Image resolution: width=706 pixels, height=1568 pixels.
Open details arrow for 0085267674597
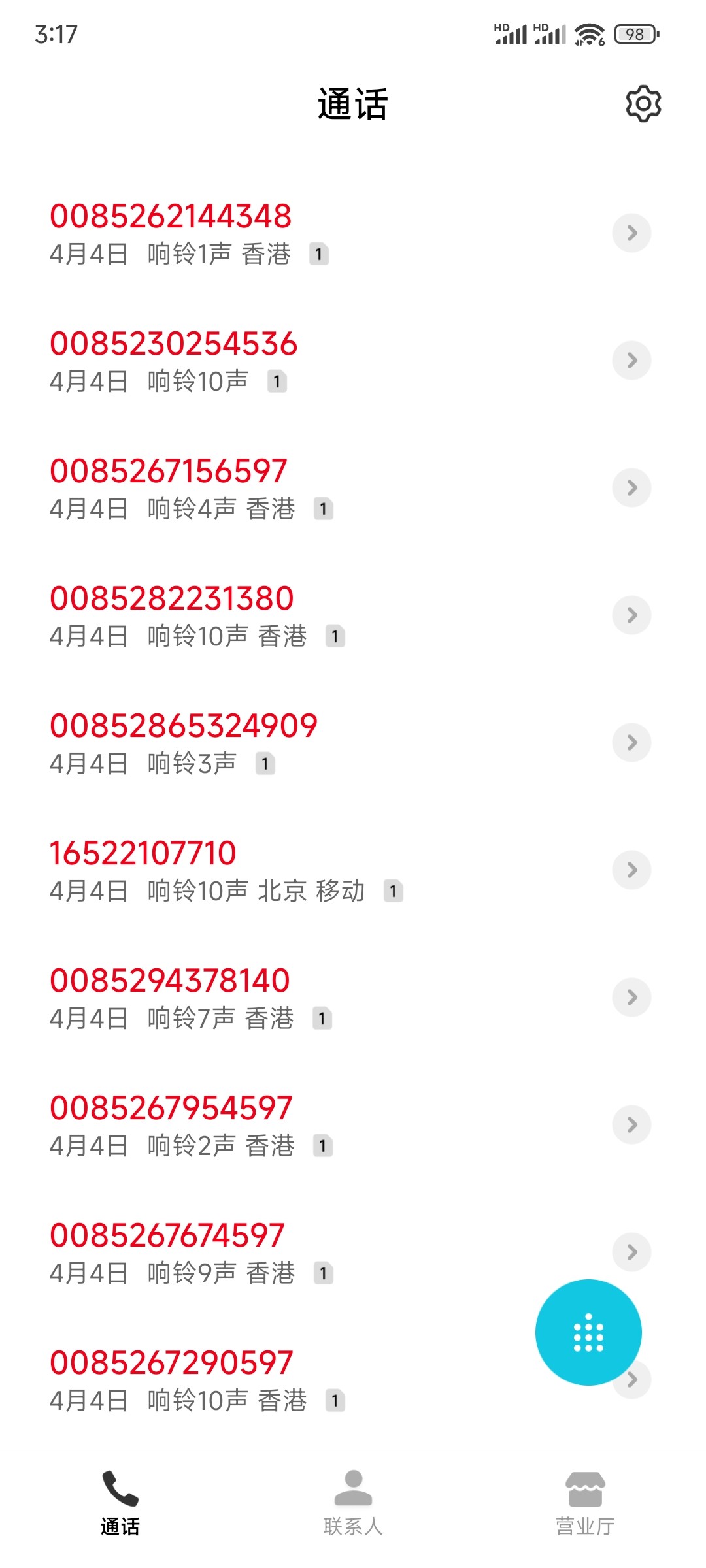(631, 1252)
